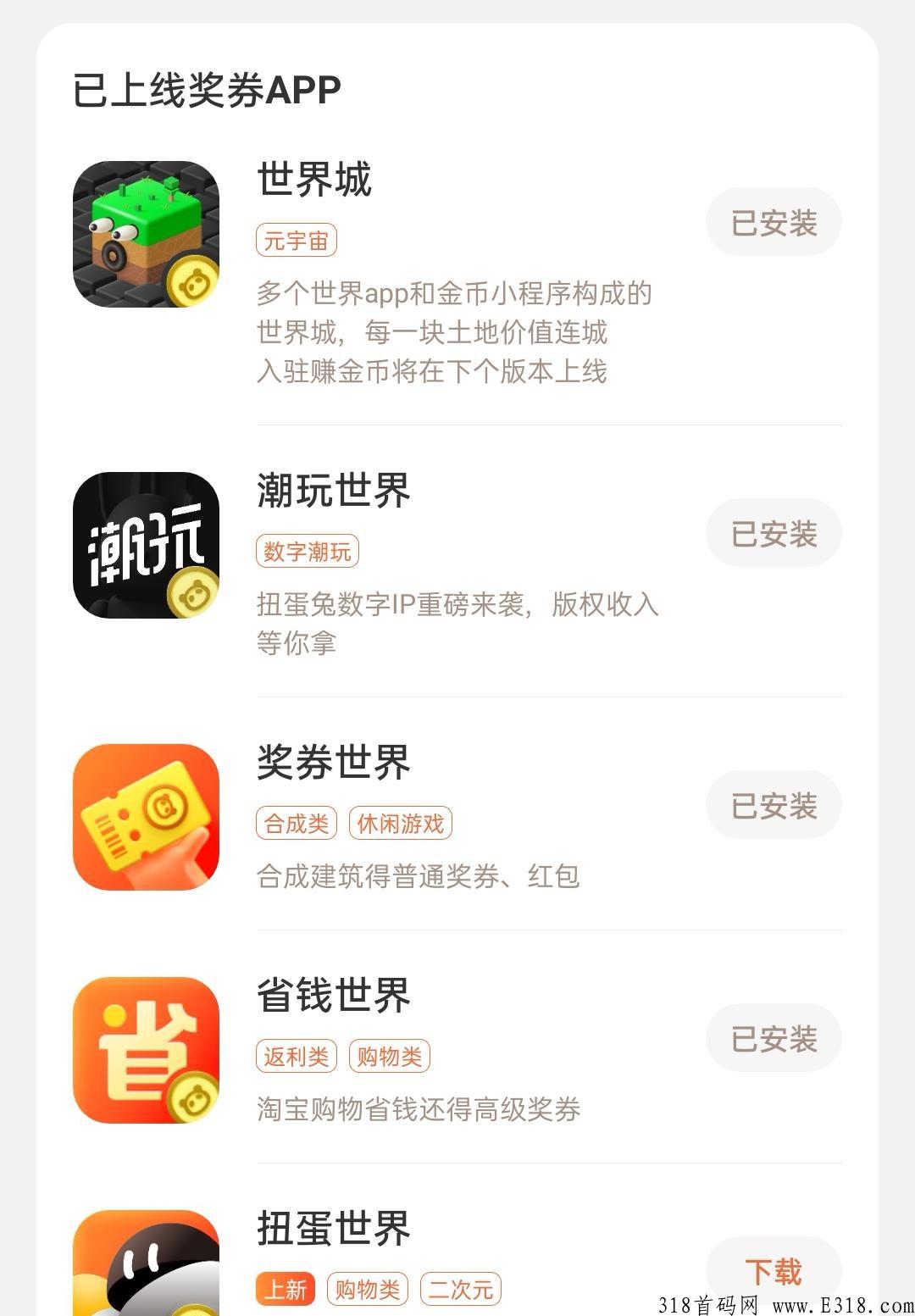Download the 扭蛋世界 app

point(774,1271)
